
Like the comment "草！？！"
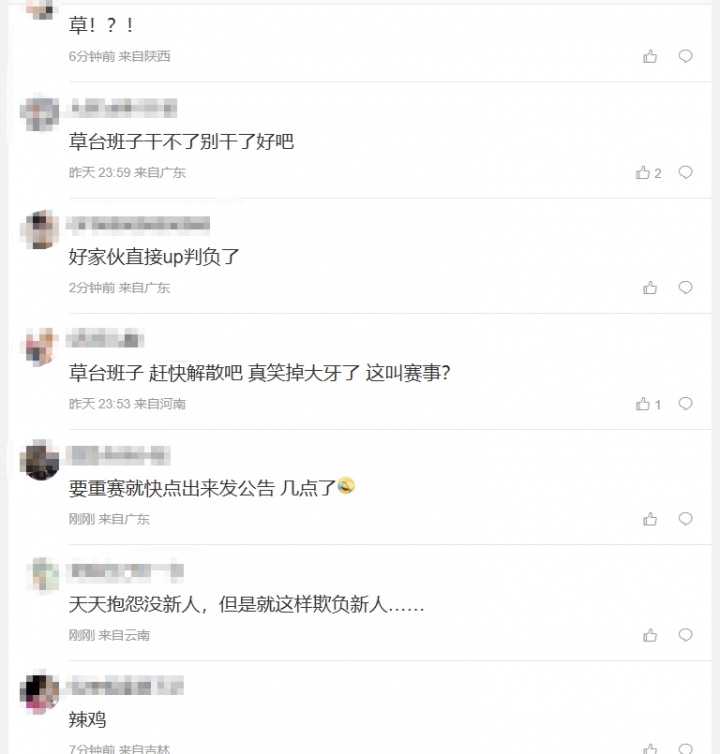[649, 57]
